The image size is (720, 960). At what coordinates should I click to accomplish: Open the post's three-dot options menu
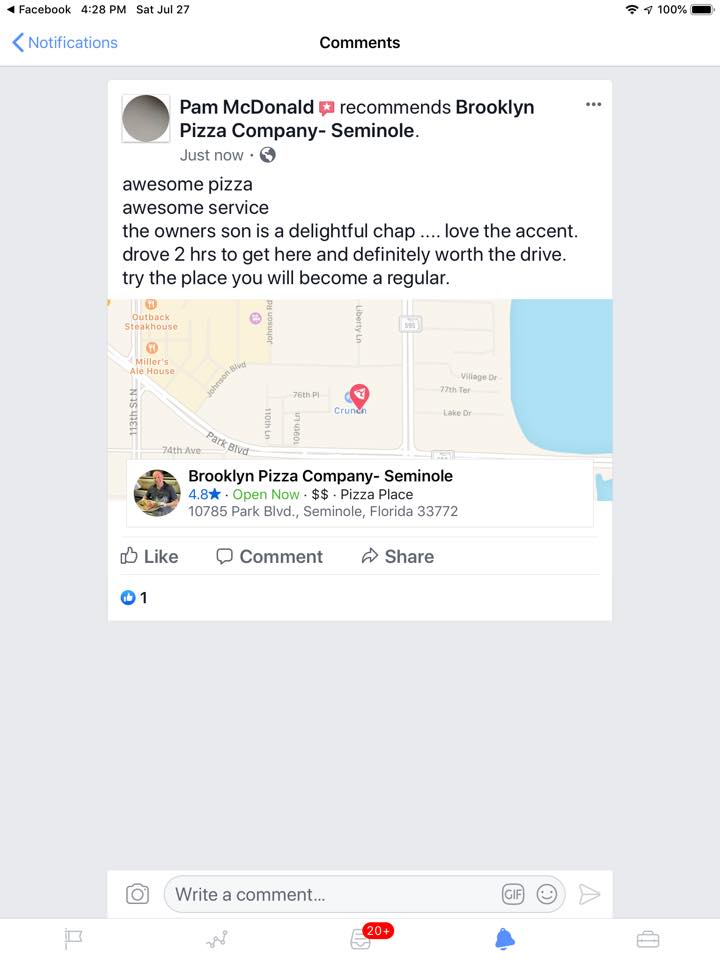point(594,105)
